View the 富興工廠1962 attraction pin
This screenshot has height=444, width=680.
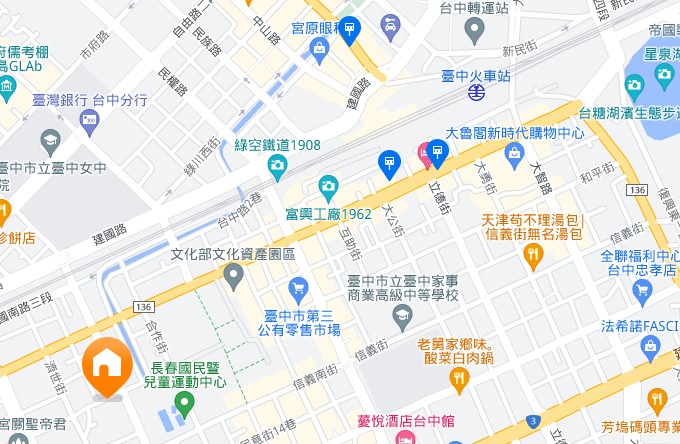327,186
